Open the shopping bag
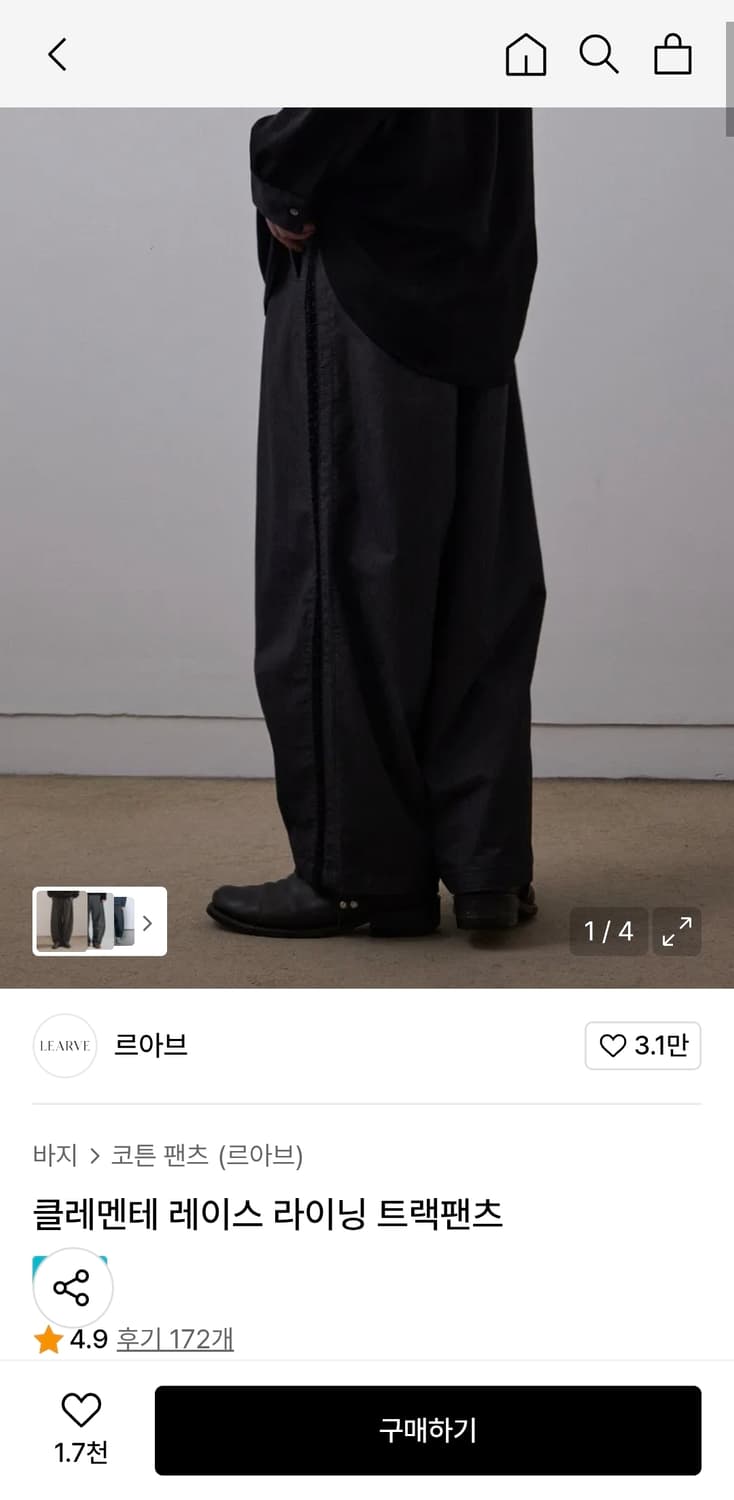Viewport: 734px width, 1500px height. (x=673, y=55)
